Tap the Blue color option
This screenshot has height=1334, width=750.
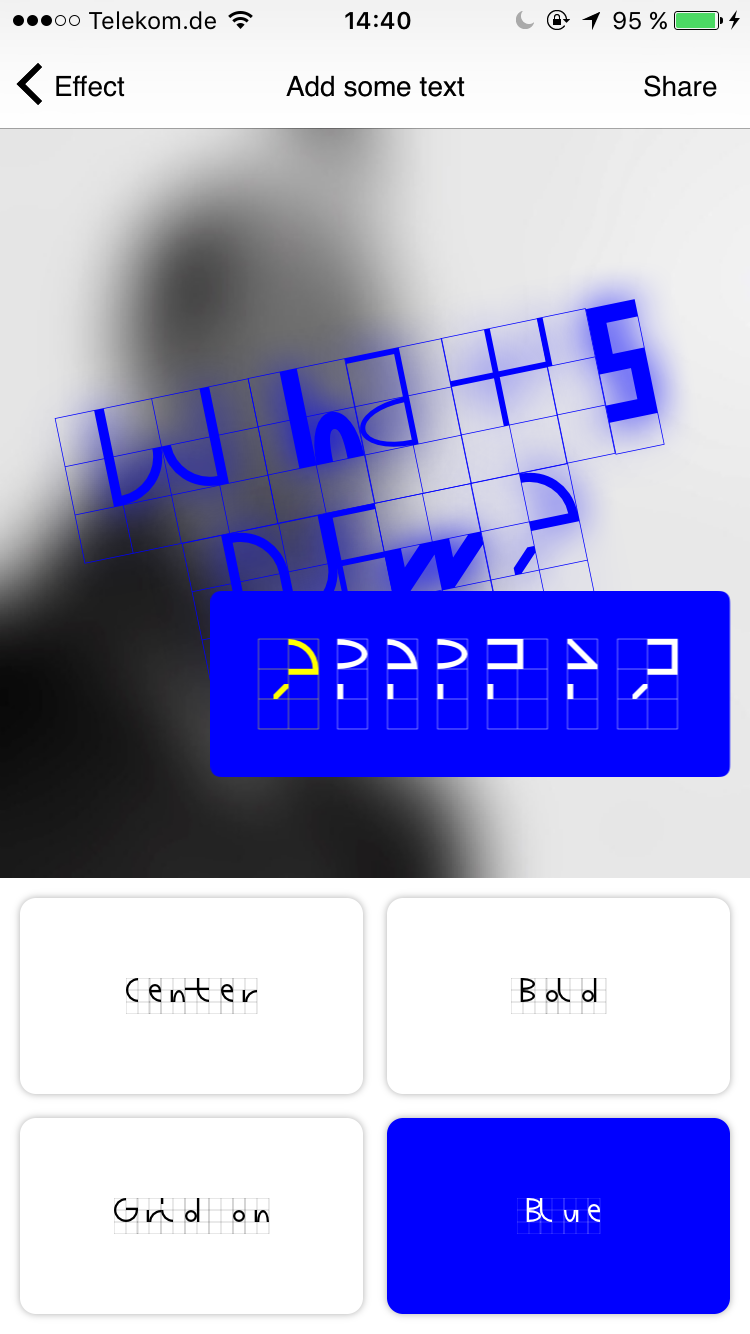click(558, 1215)
